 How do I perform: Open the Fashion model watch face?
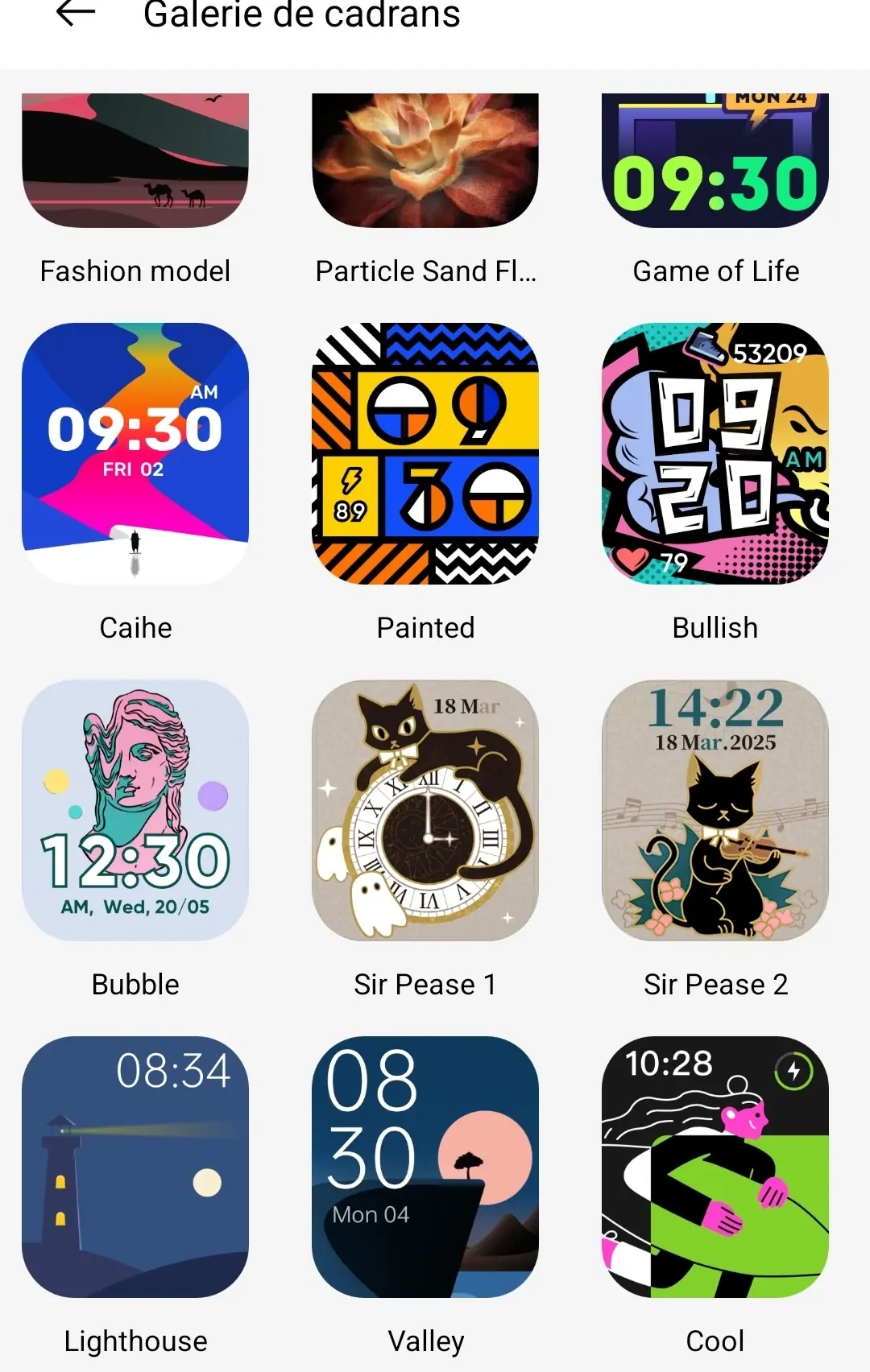[x=135, y=161]
